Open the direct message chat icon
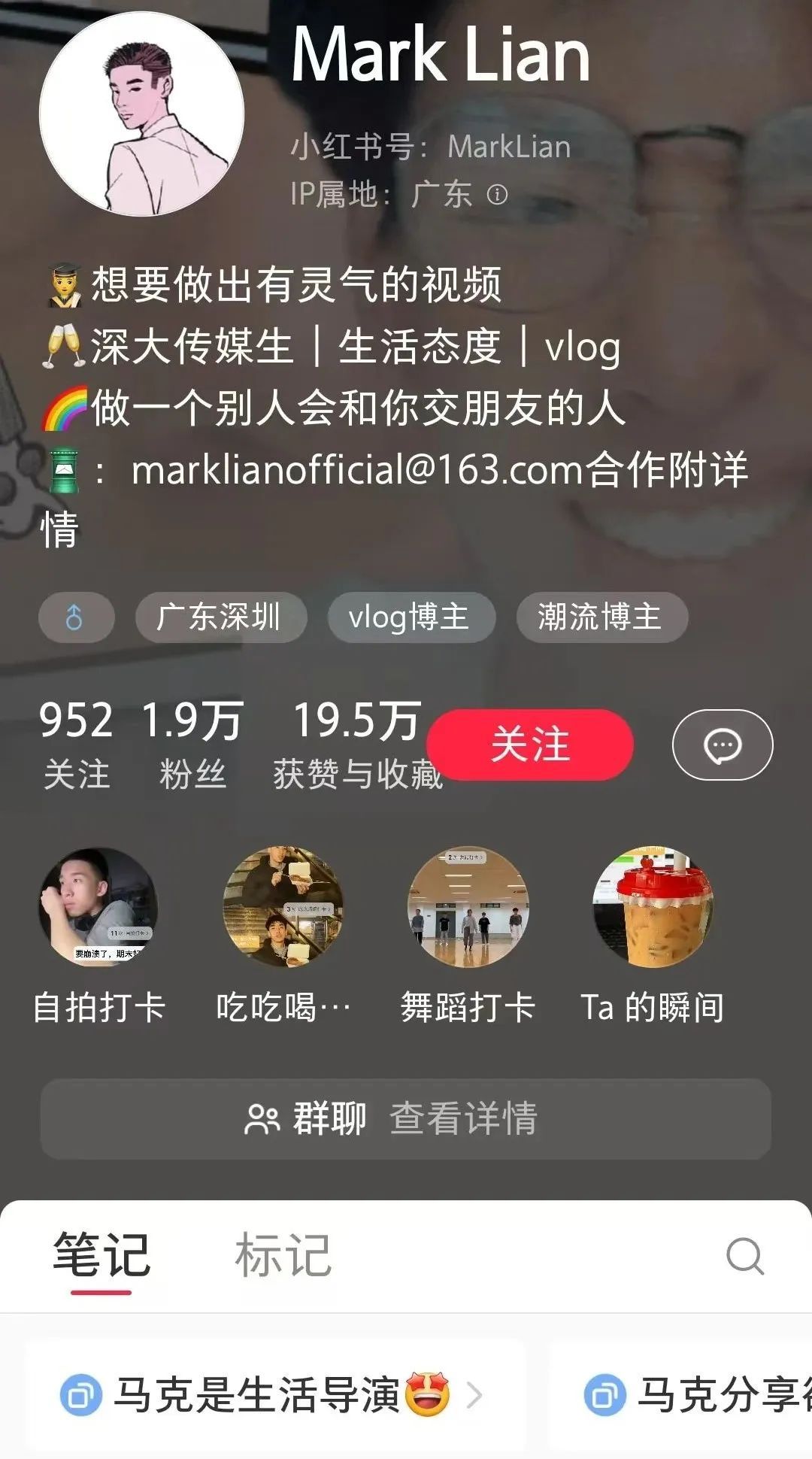 click(x=721, y=745)
